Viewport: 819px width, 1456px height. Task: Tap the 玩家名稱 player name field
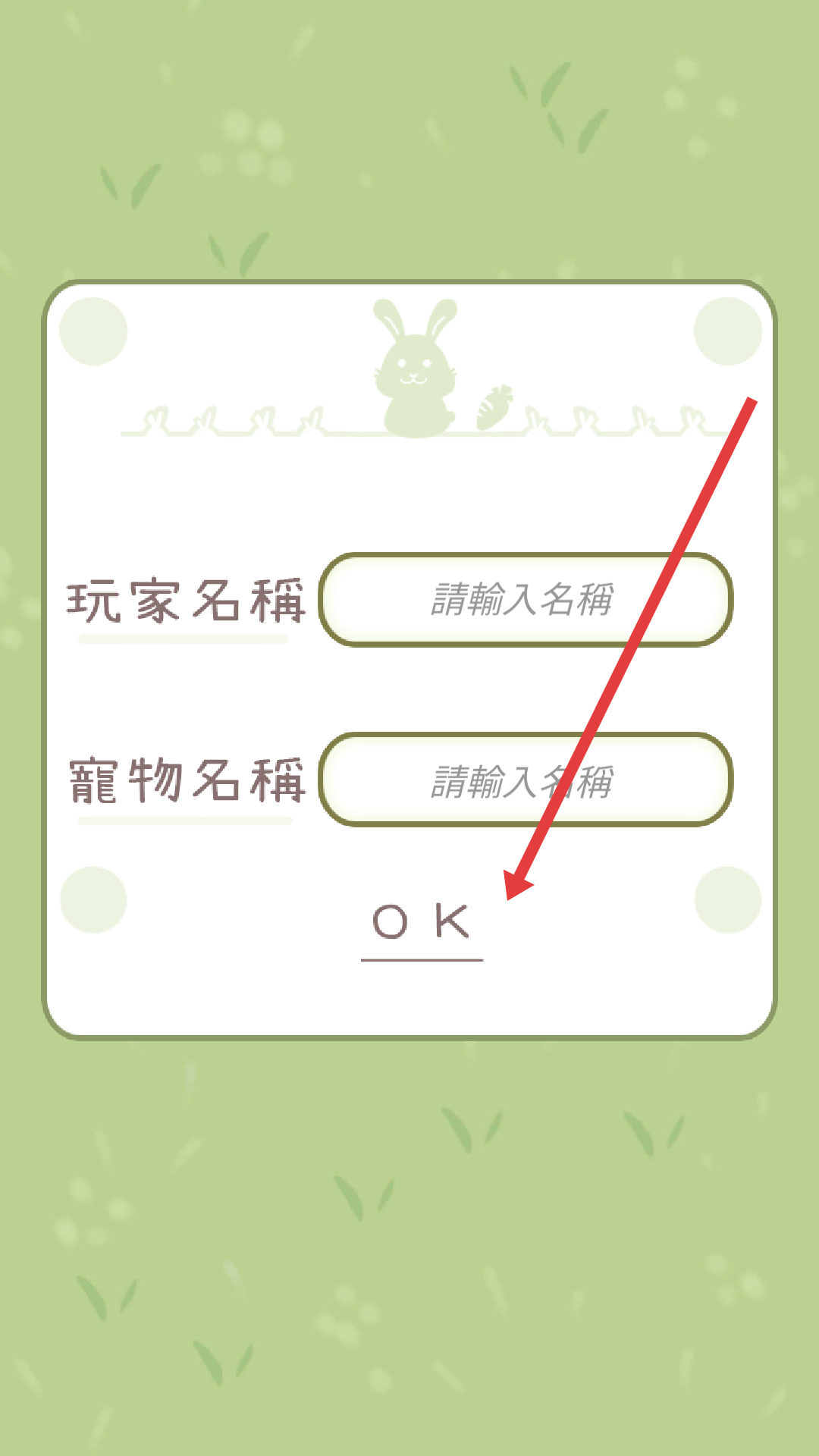[525, 600]
